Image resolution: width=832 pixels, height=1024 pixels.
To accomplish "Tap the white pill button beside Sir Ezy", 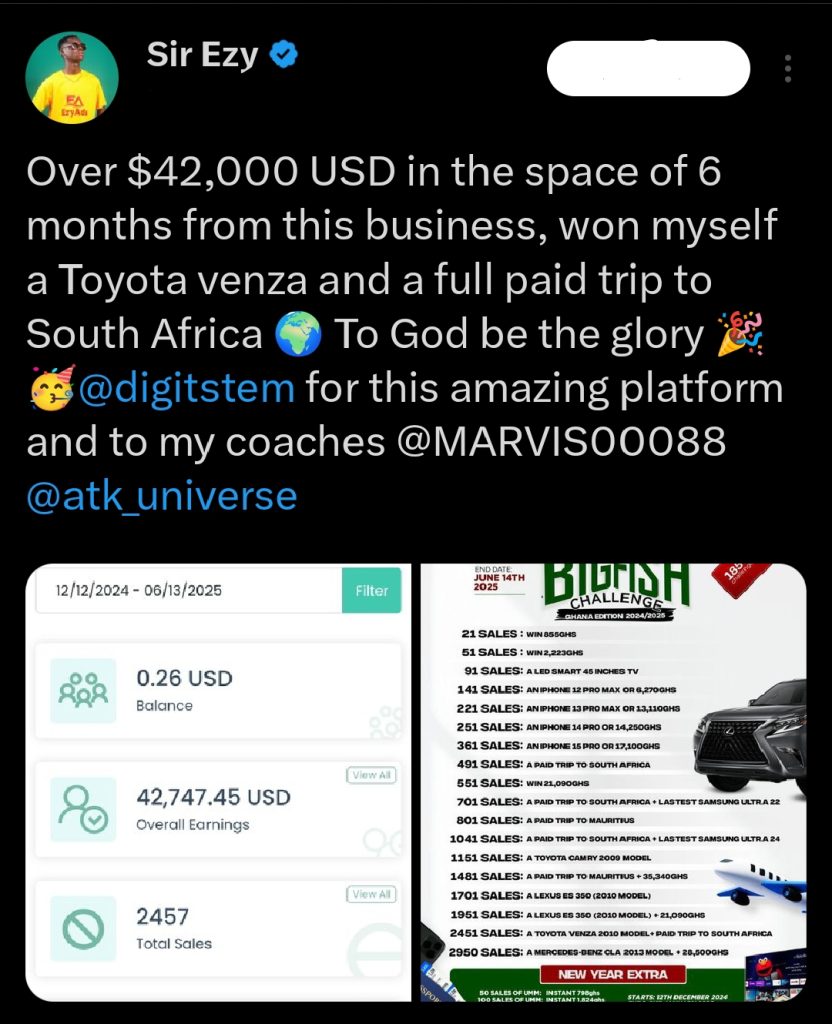I will (648, 68).
